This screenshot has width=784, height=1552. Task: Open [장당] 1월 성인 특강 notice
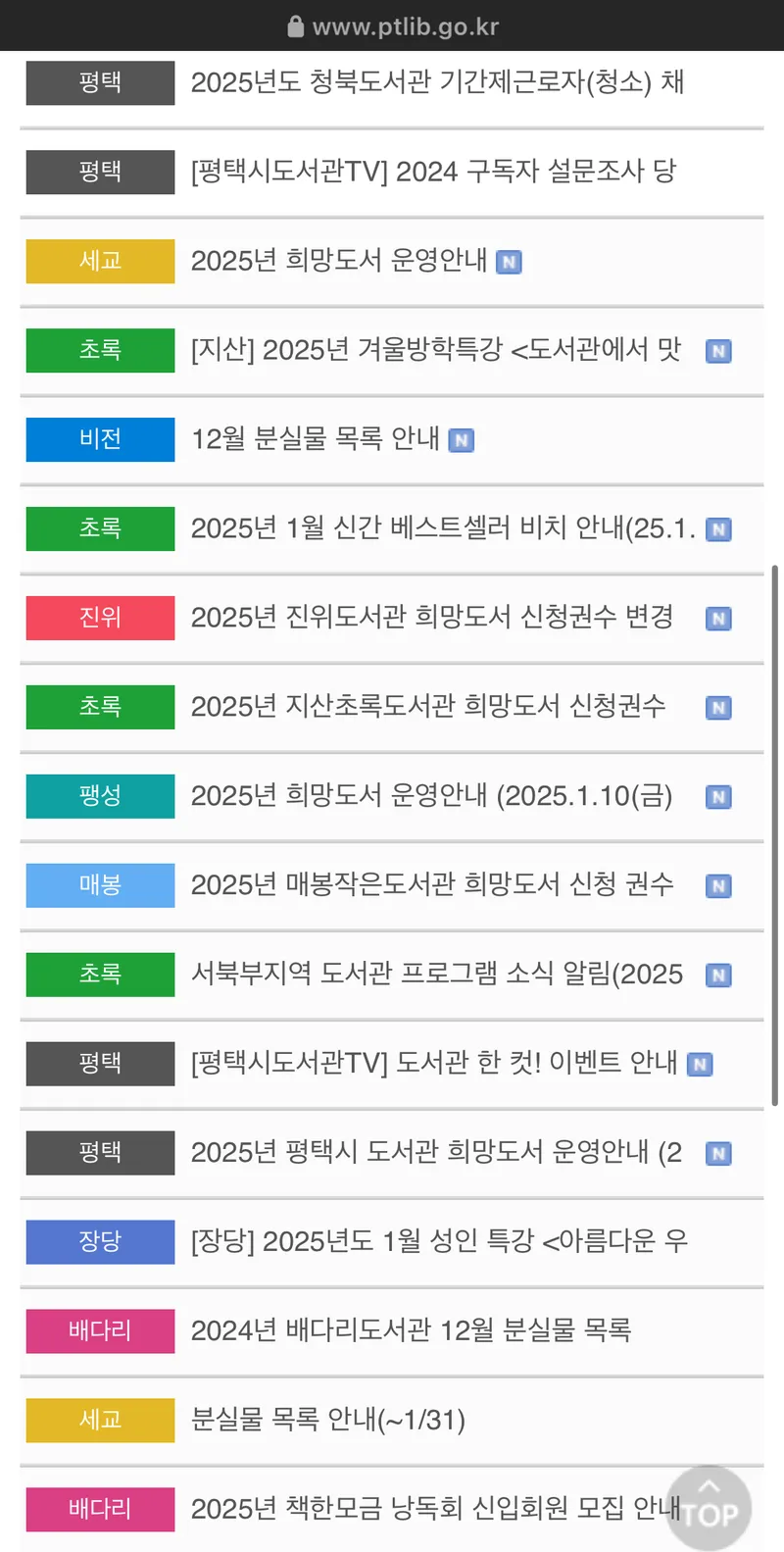[x=438, y=1242]
